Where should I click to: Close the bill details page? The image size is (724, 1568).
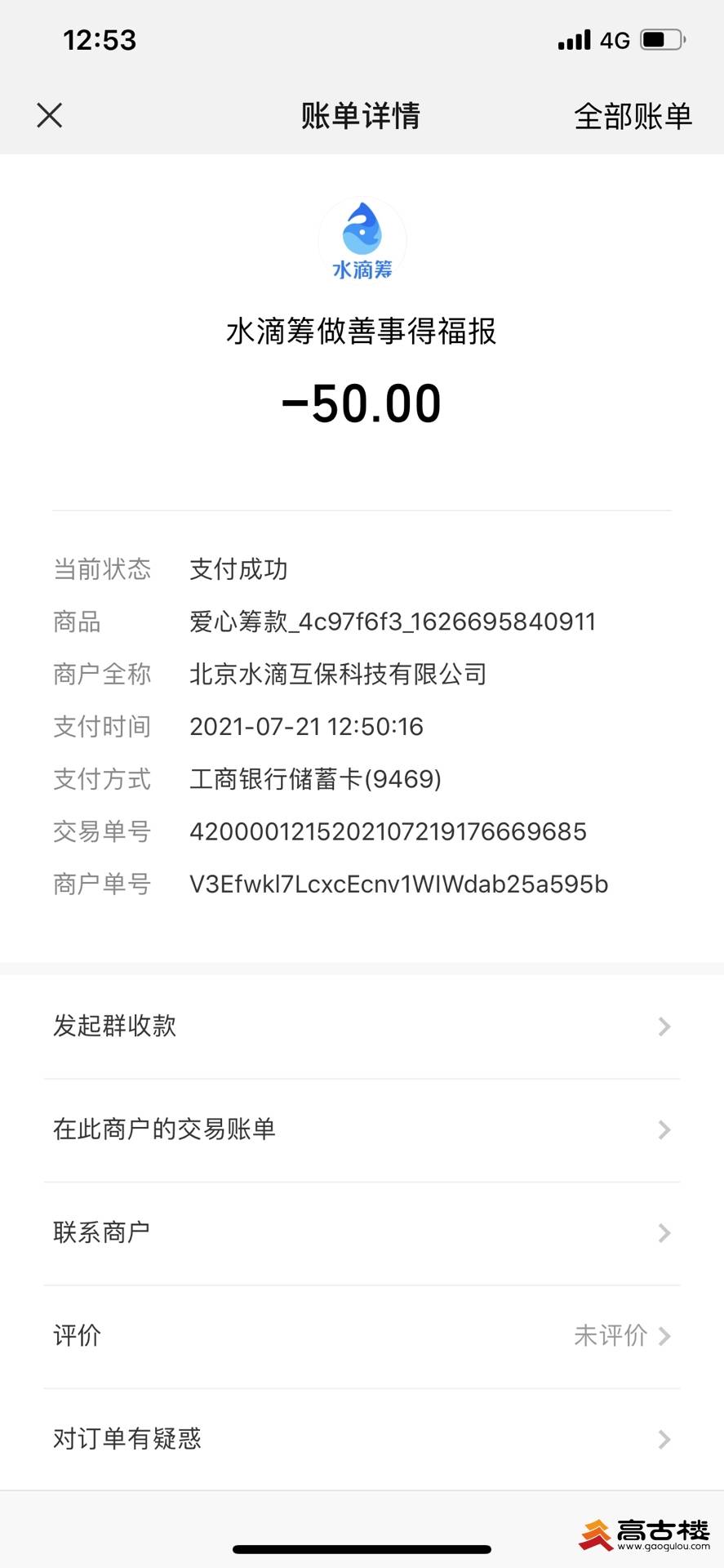(x=50, y=115)
